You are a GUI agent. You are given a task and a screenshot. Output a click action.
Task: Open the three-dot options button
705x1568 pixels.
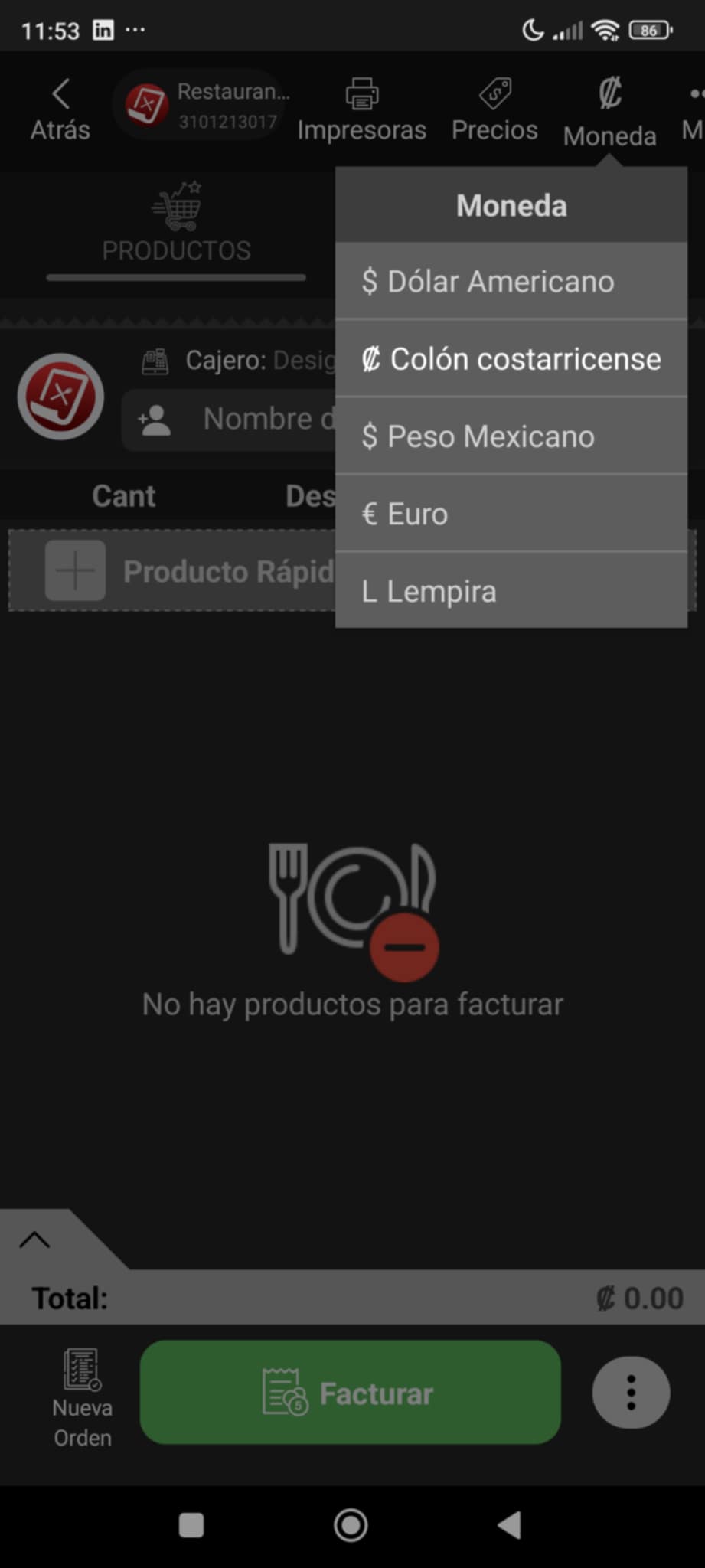(x=631, y=1393)
